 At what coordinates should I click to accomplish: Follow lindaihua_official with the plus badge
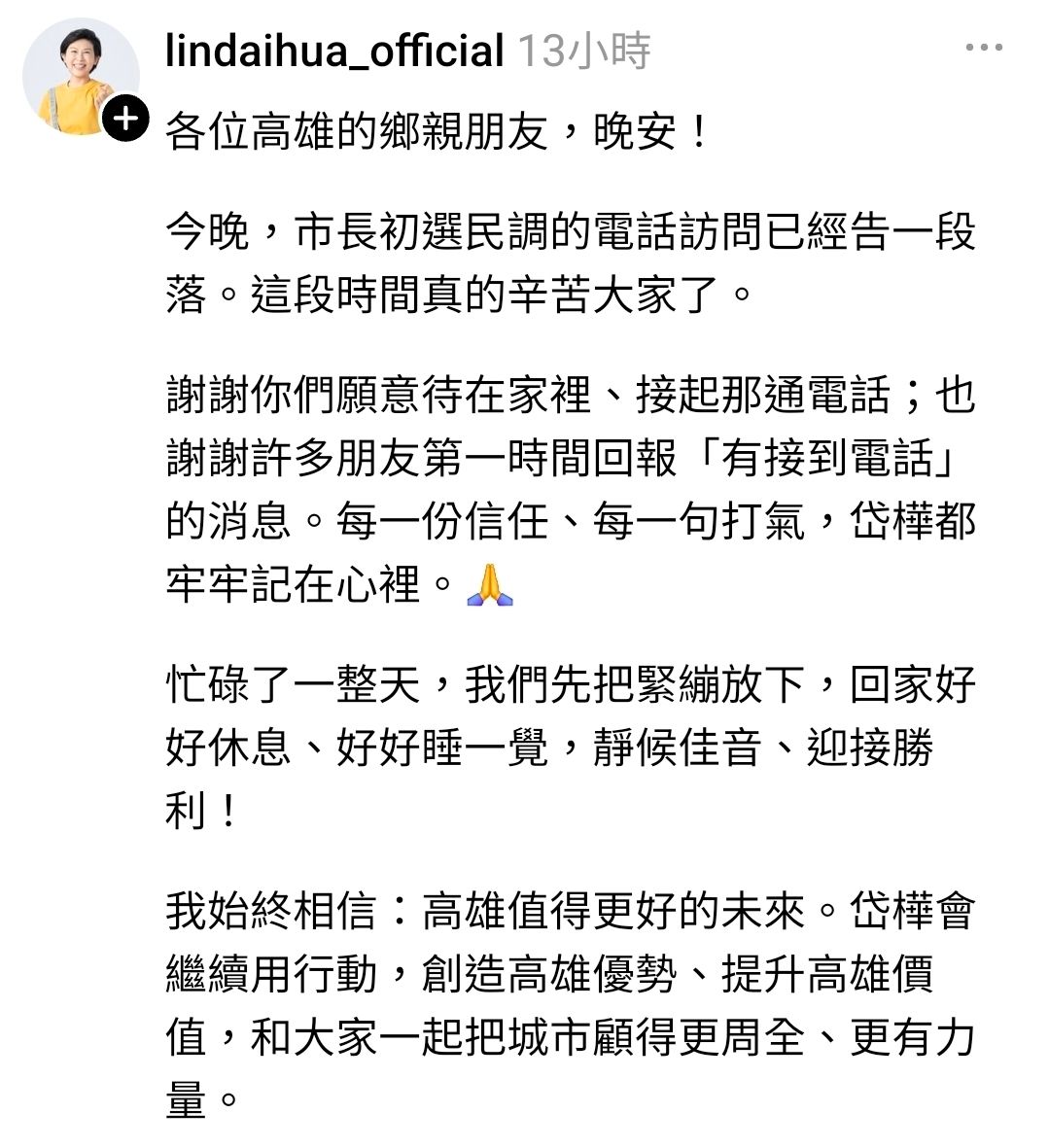[125, 121]
